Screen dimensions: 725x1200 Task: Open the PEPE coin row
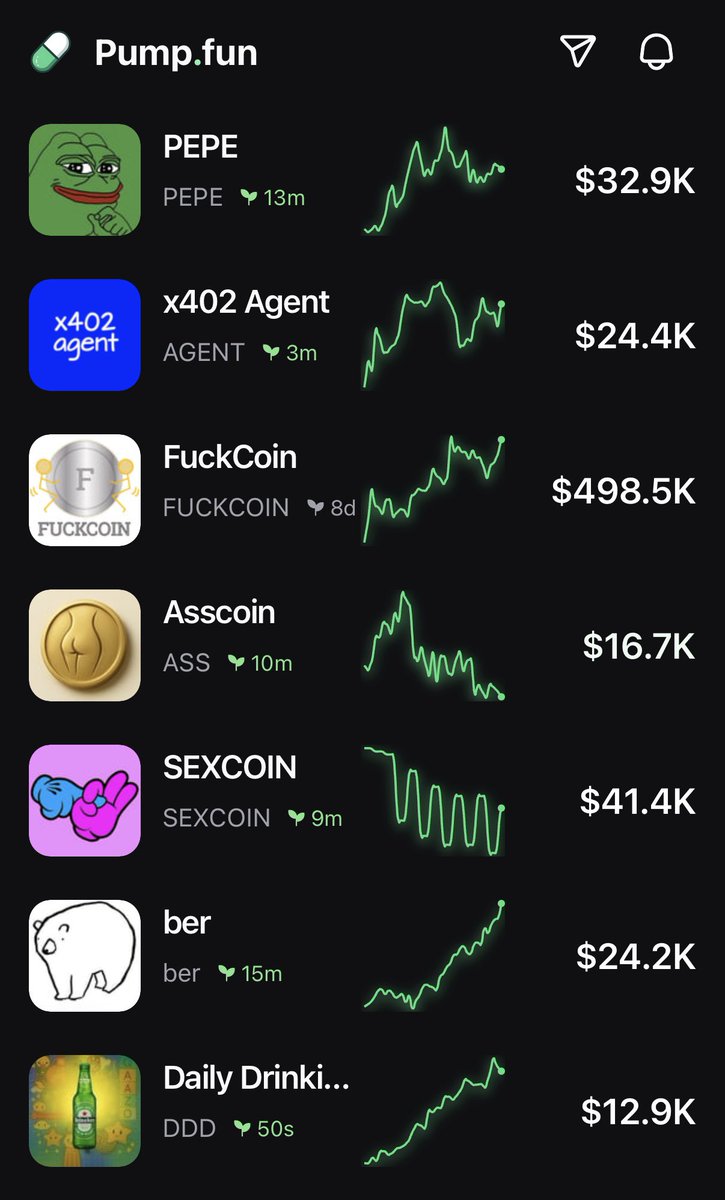click(362, 180)
